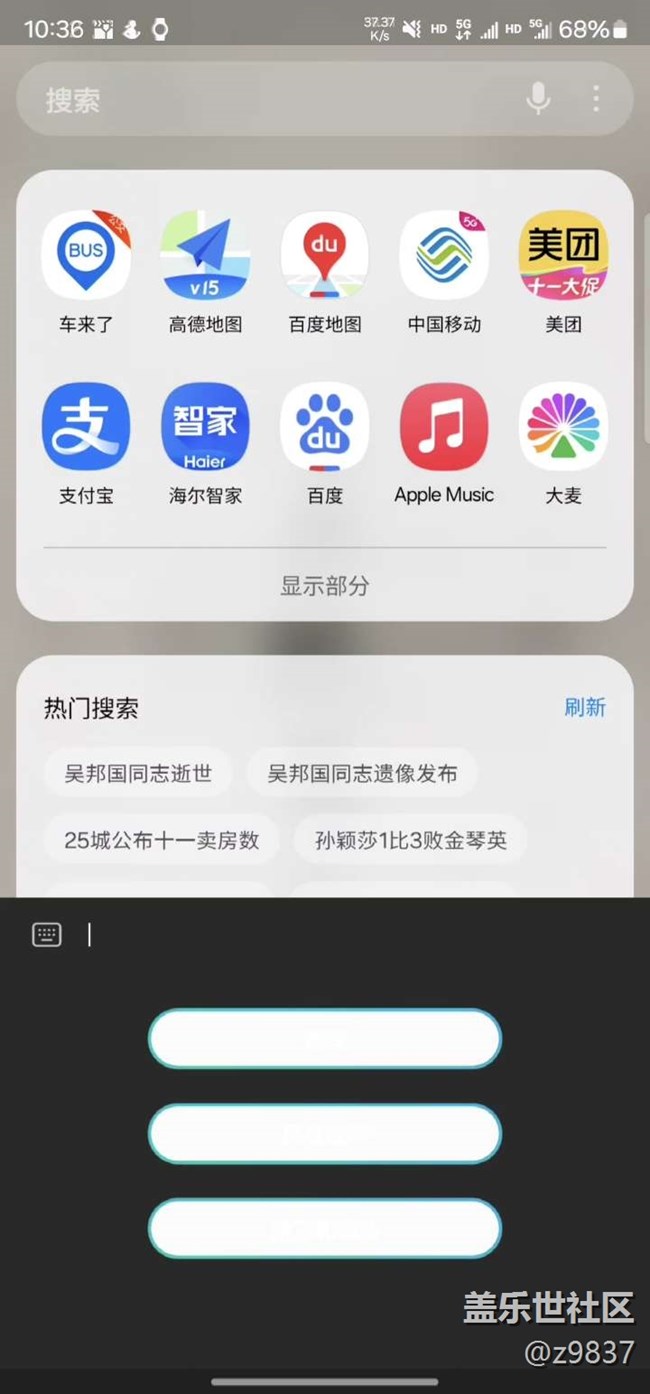Viewport: 650px width, 1394px height.
Task: Launch the 中国移动 app
Action: pyautogui.click(x=444, y=272)
